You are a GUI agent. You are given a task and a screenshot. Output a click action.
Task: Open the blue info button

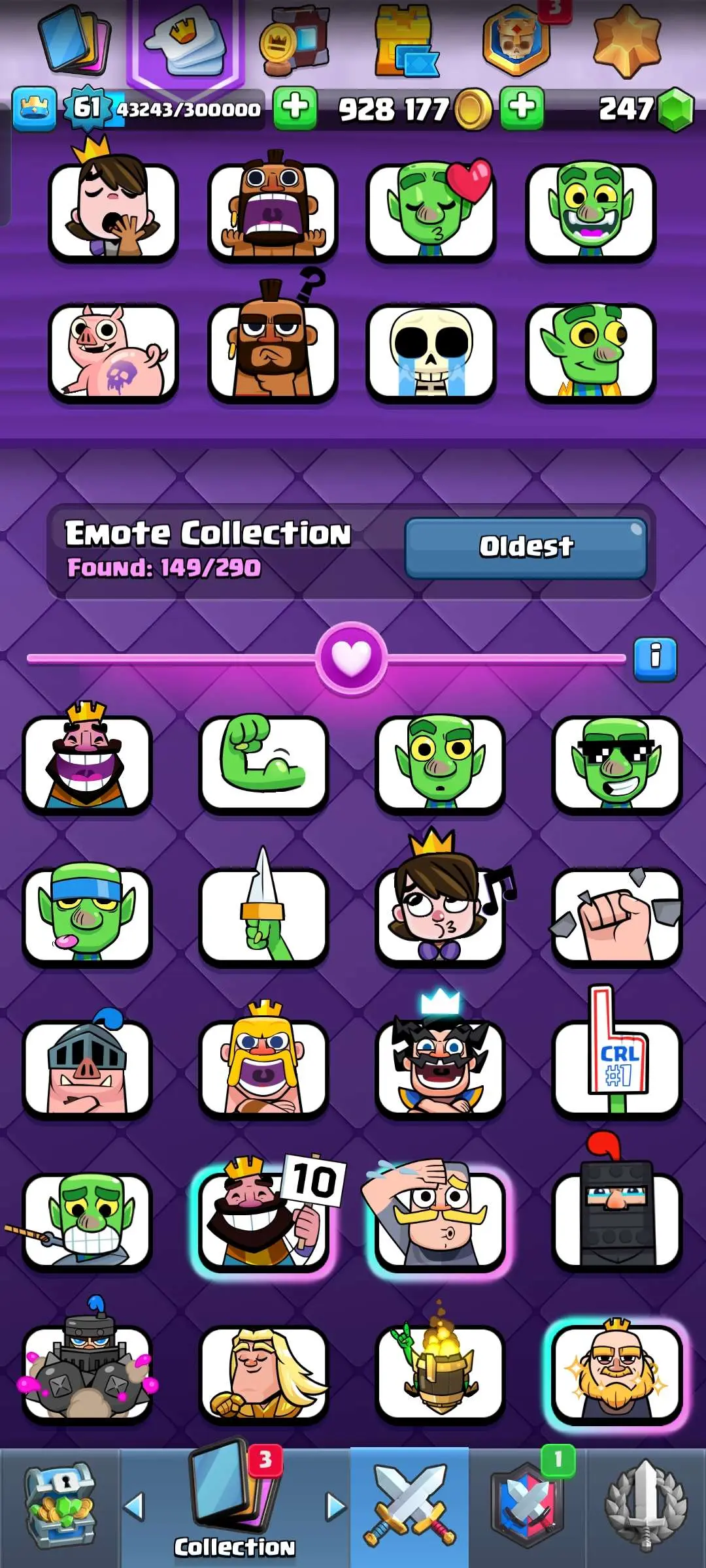point(655,659)
